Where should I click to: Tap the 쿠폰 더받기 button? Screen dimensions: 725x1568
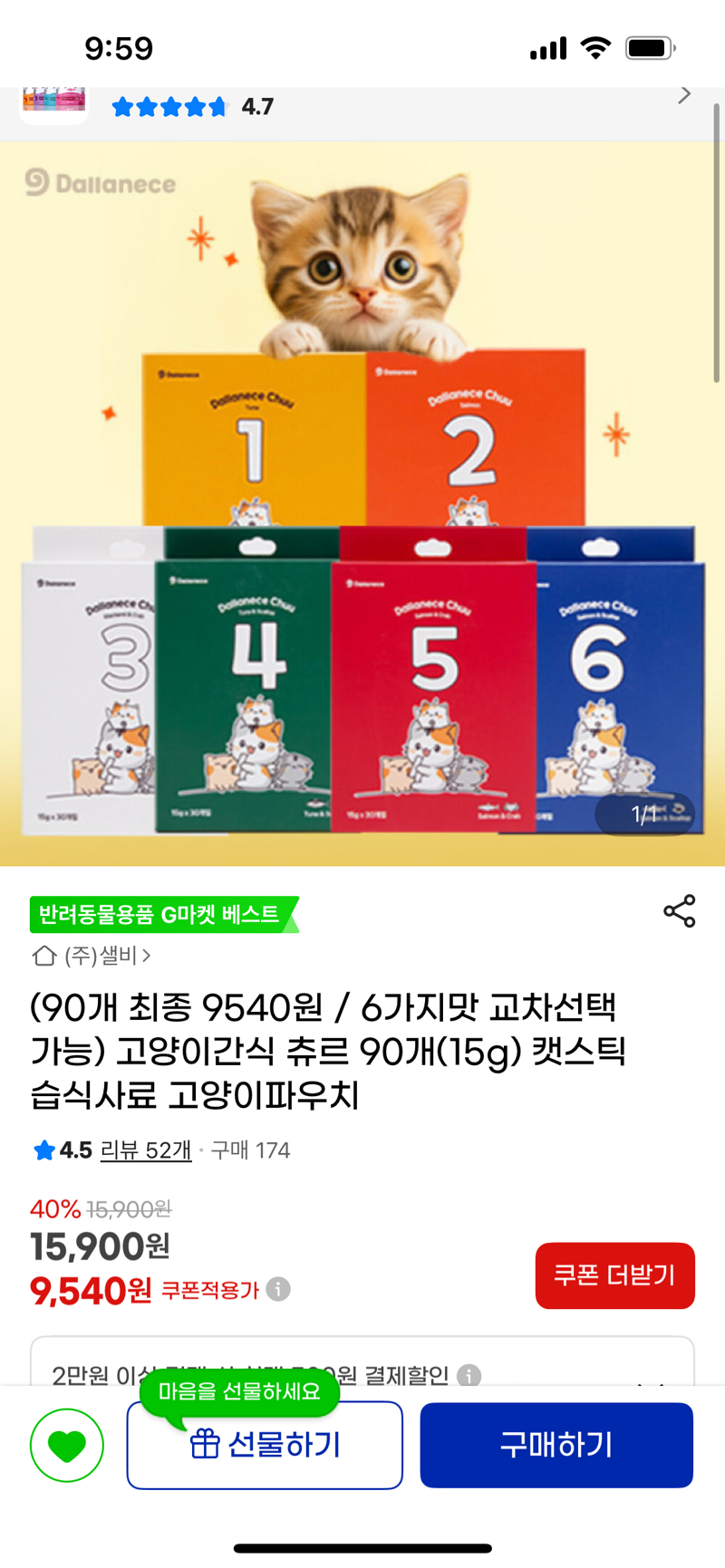pos(614,1275)
